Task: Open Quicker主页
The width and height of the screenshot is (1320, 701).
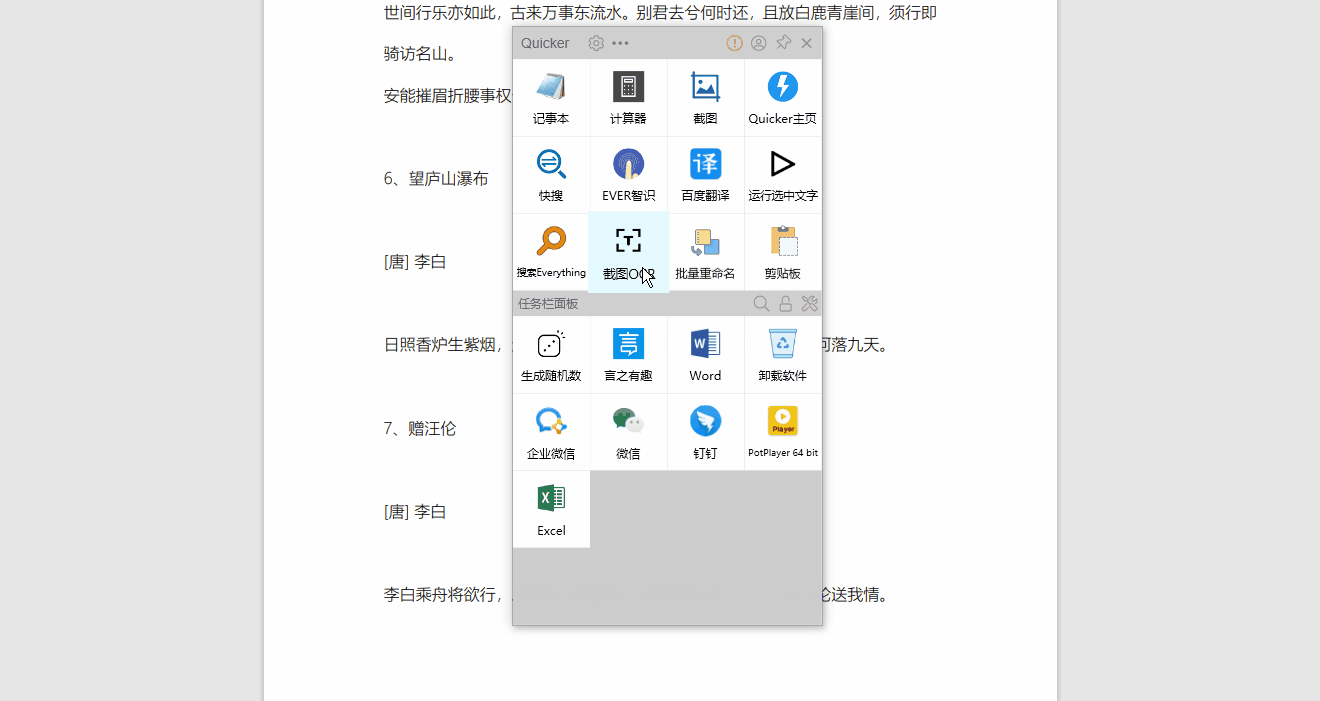Action: [783, 98]
